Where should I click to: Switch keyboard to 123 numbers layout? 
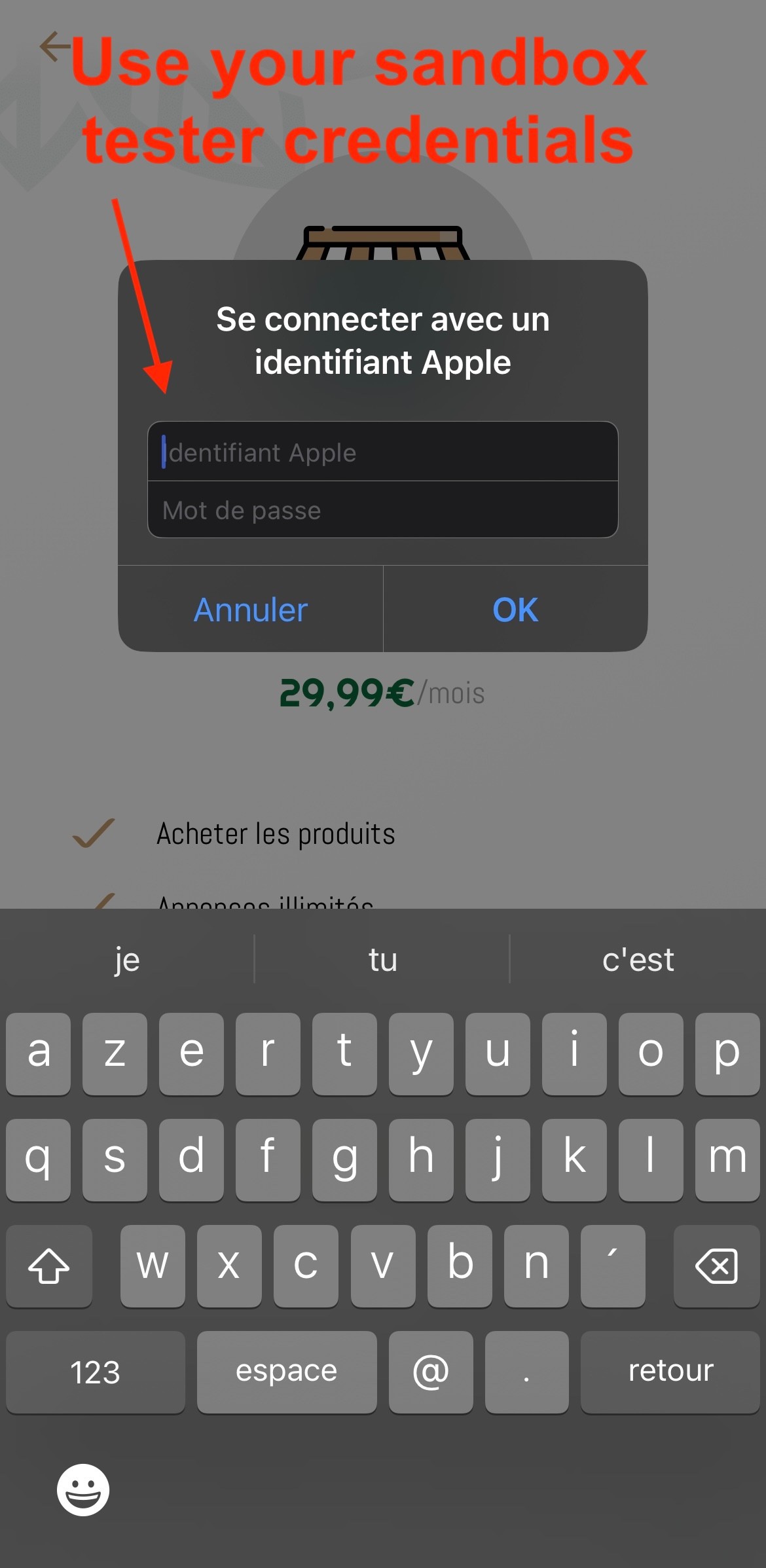tap(96, 1371)
